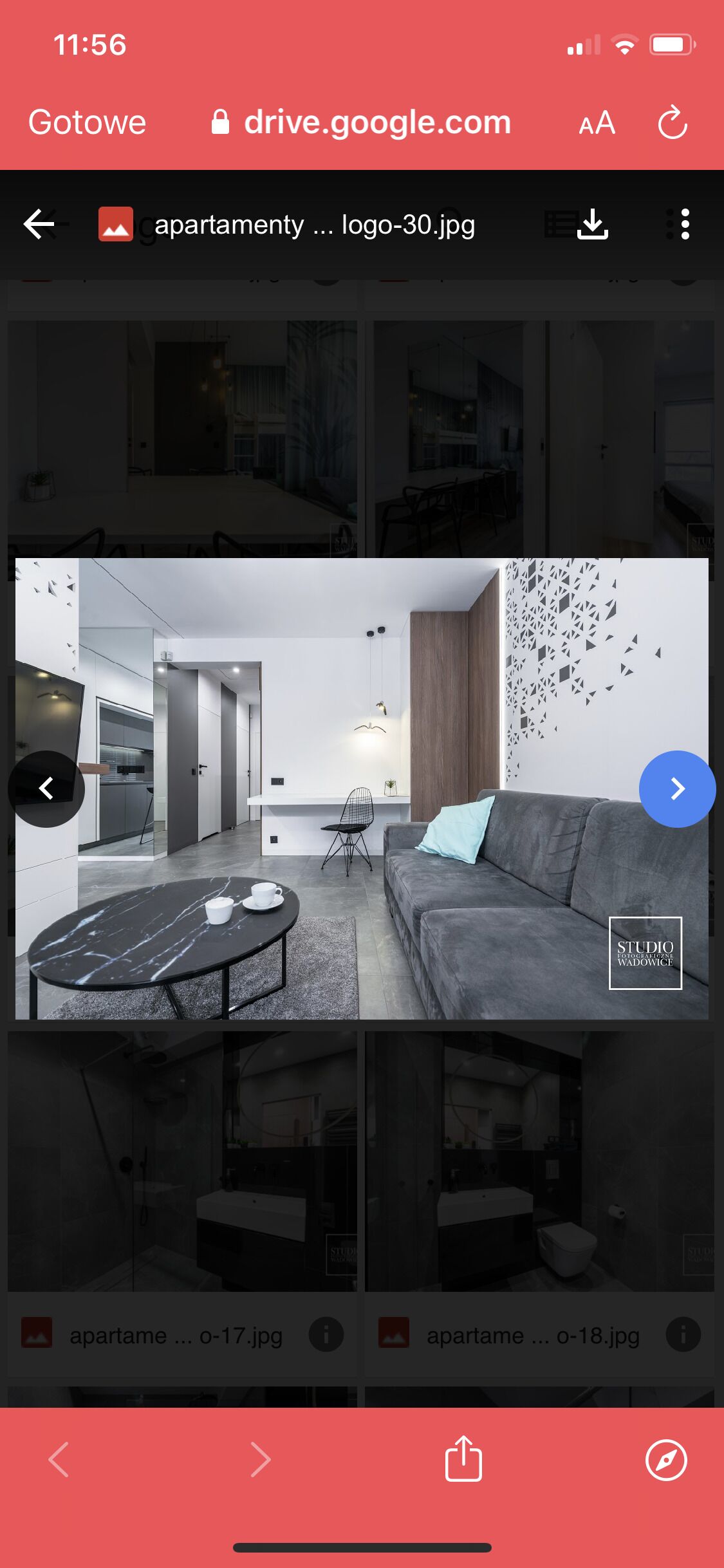Open the AA text size options
Viewport: 724px width, 1568px height.
pos(597,122)
